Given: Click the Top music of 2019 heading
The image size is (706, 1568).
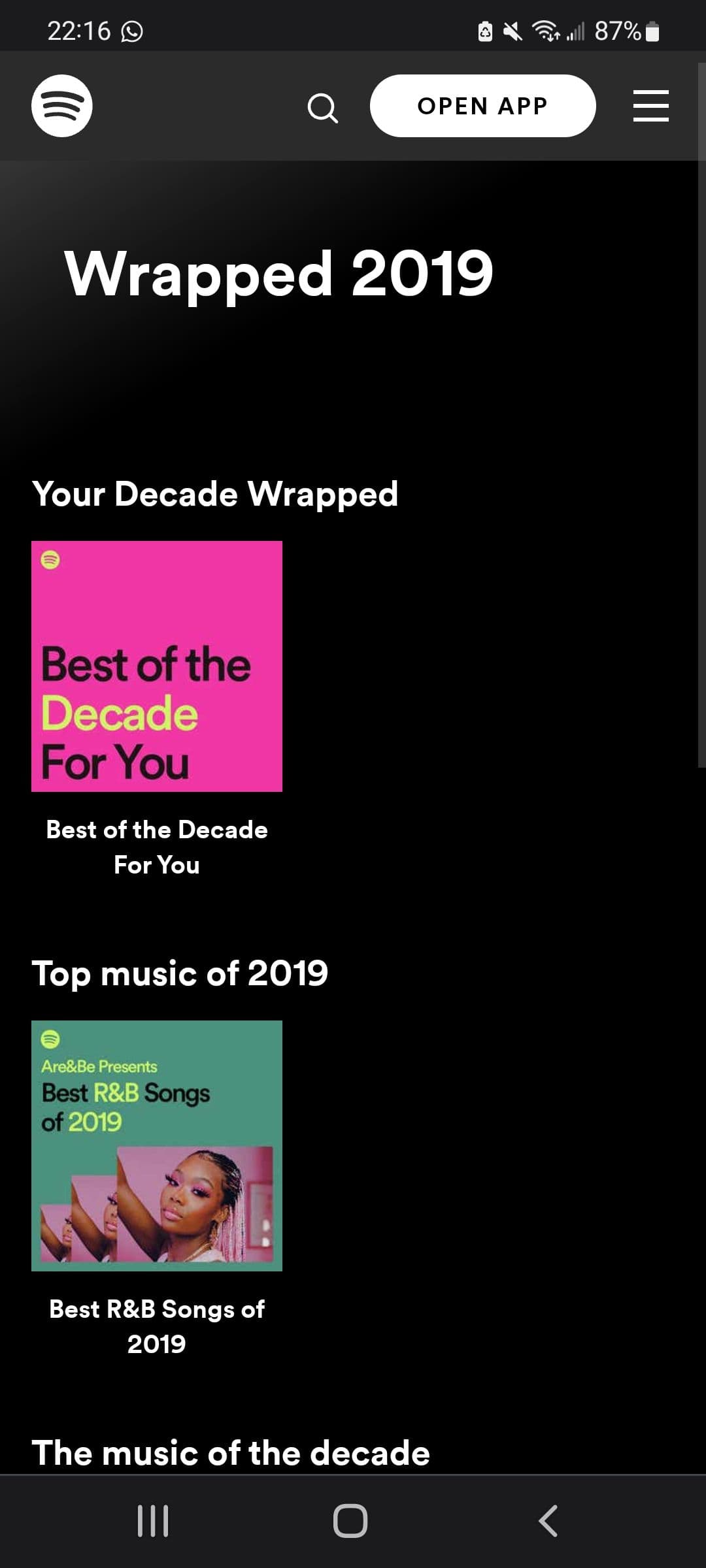Looking at the screenshot, I should (180, 973).
